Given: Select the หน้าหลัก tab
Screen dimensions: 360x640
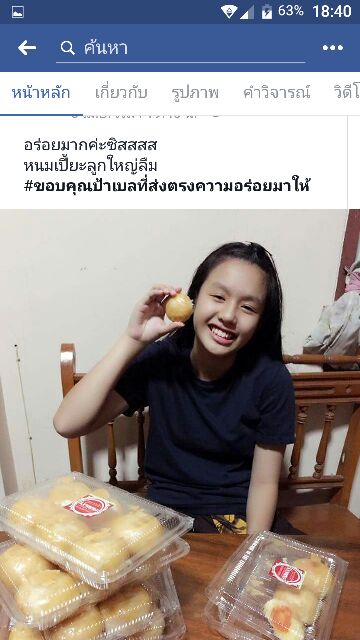Looking at the screenshot, I should coord(41,93).
